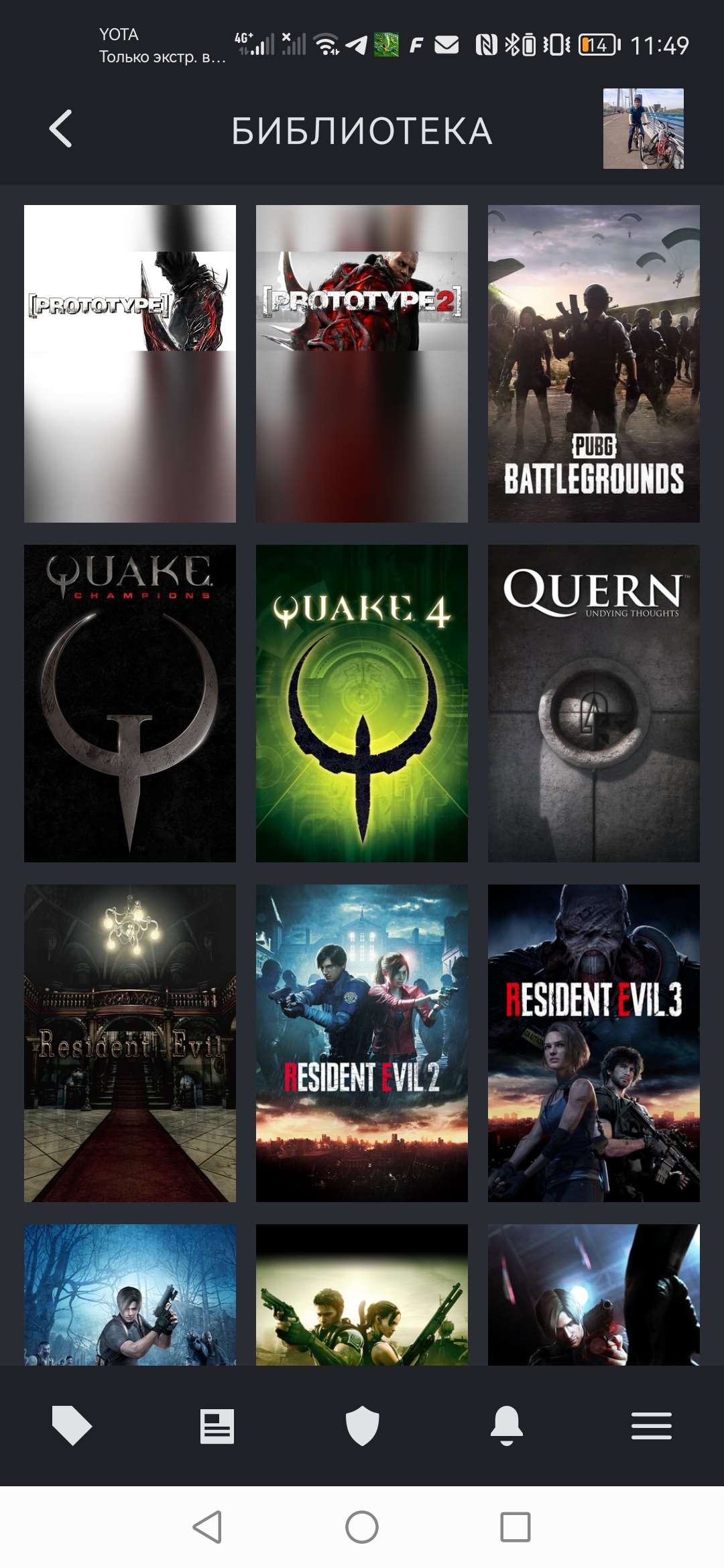This screenshot has width=724, height=1568.
Task: Select PUBG Battlegrounds in the library
Action: [x=594, y=364]
